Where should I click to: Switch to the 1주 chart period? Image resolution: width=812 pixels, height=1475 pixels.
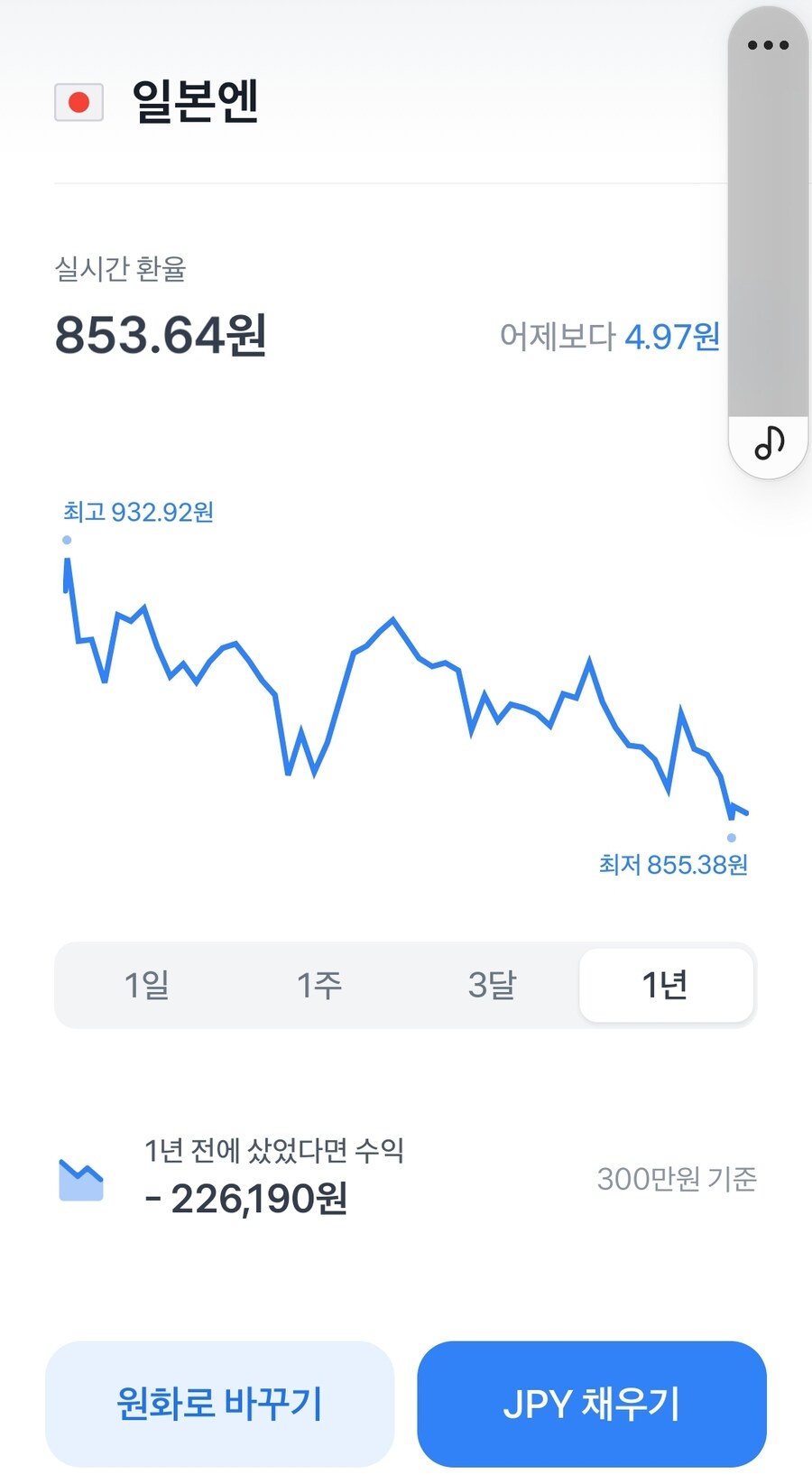(320, 985)
